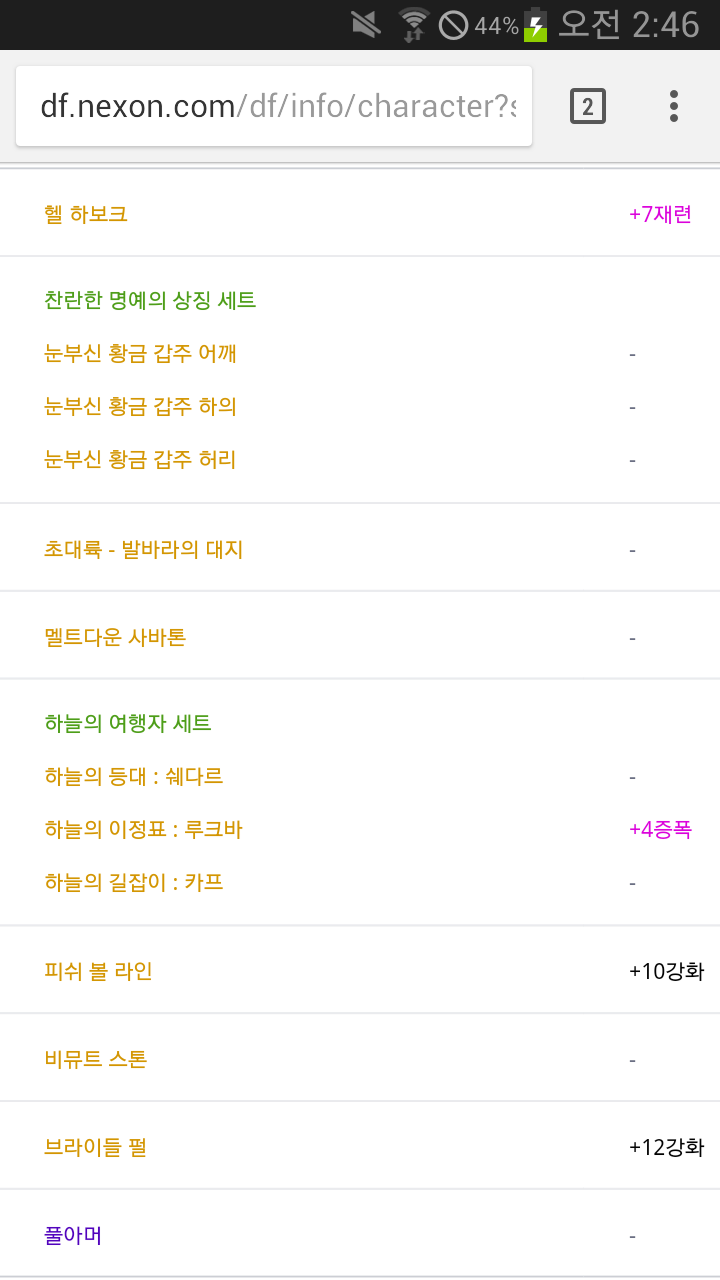Open item 하늘의 등대 : 쉐다르
This screenshot has height=1280, width=720.
click(x=134, y=776)
